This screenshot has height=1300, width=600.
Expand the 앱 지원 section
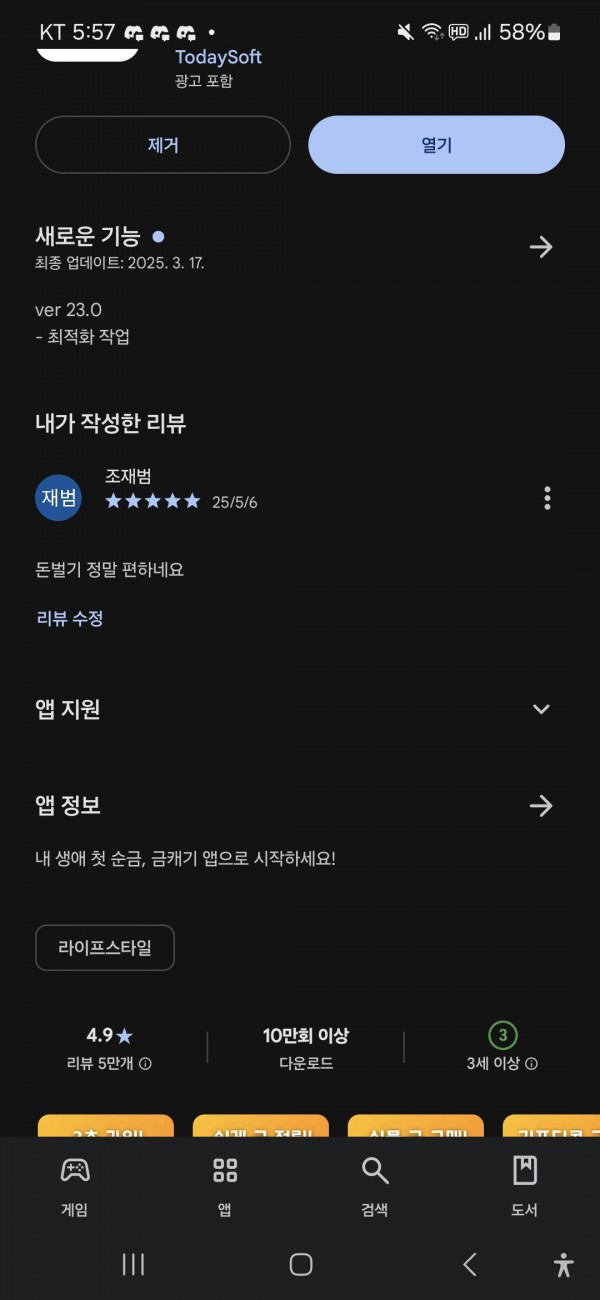pyautogui.click(x=541, y=709)
